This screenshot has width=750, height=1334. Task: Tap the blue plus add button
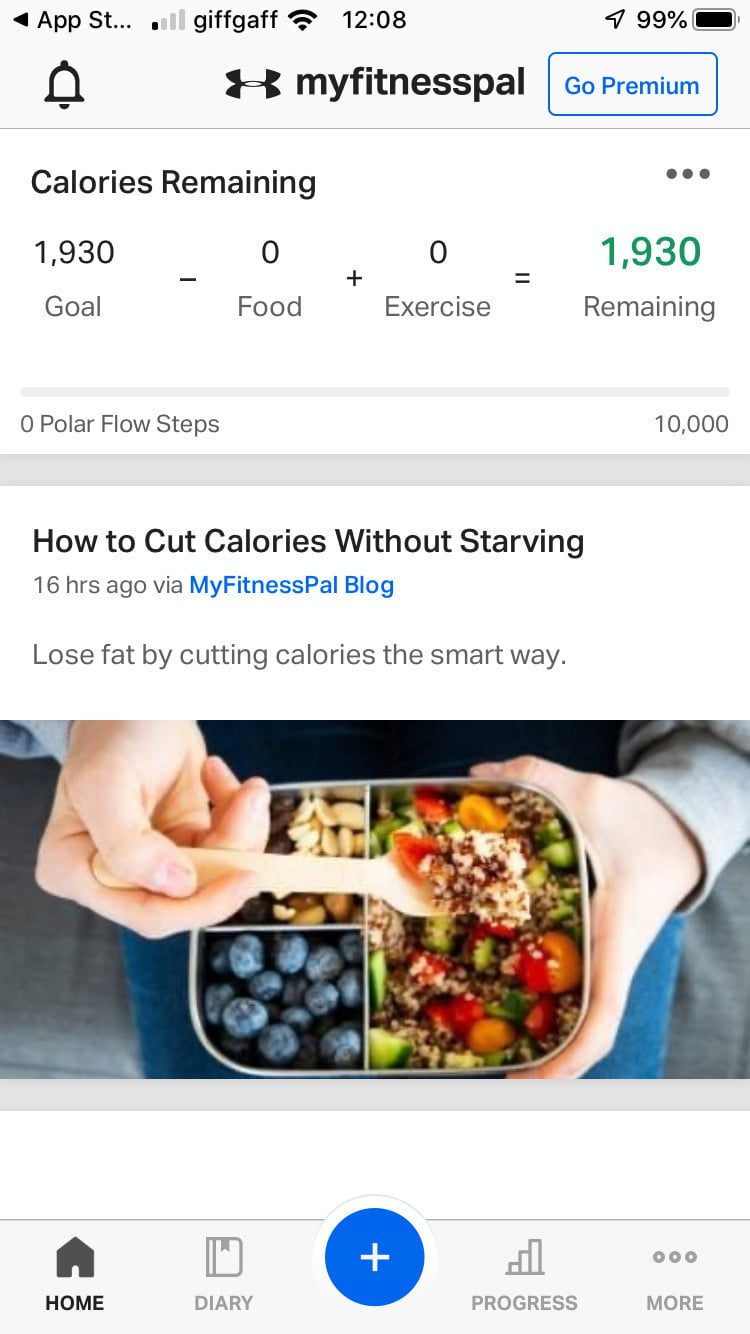pos(375,1257)
